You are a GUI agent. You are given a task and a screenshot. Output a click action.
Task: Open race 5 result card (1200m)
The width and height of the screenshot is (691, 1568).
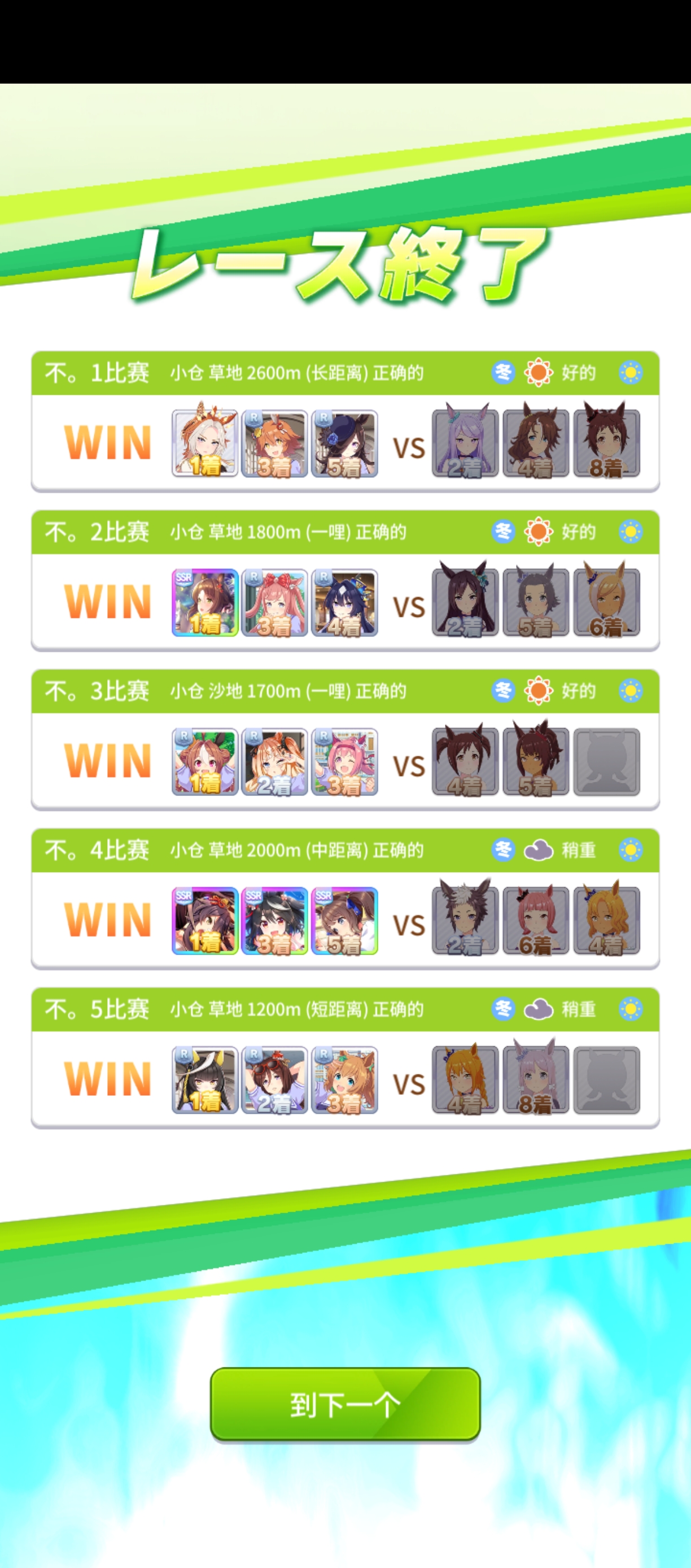coord(345,1057)
